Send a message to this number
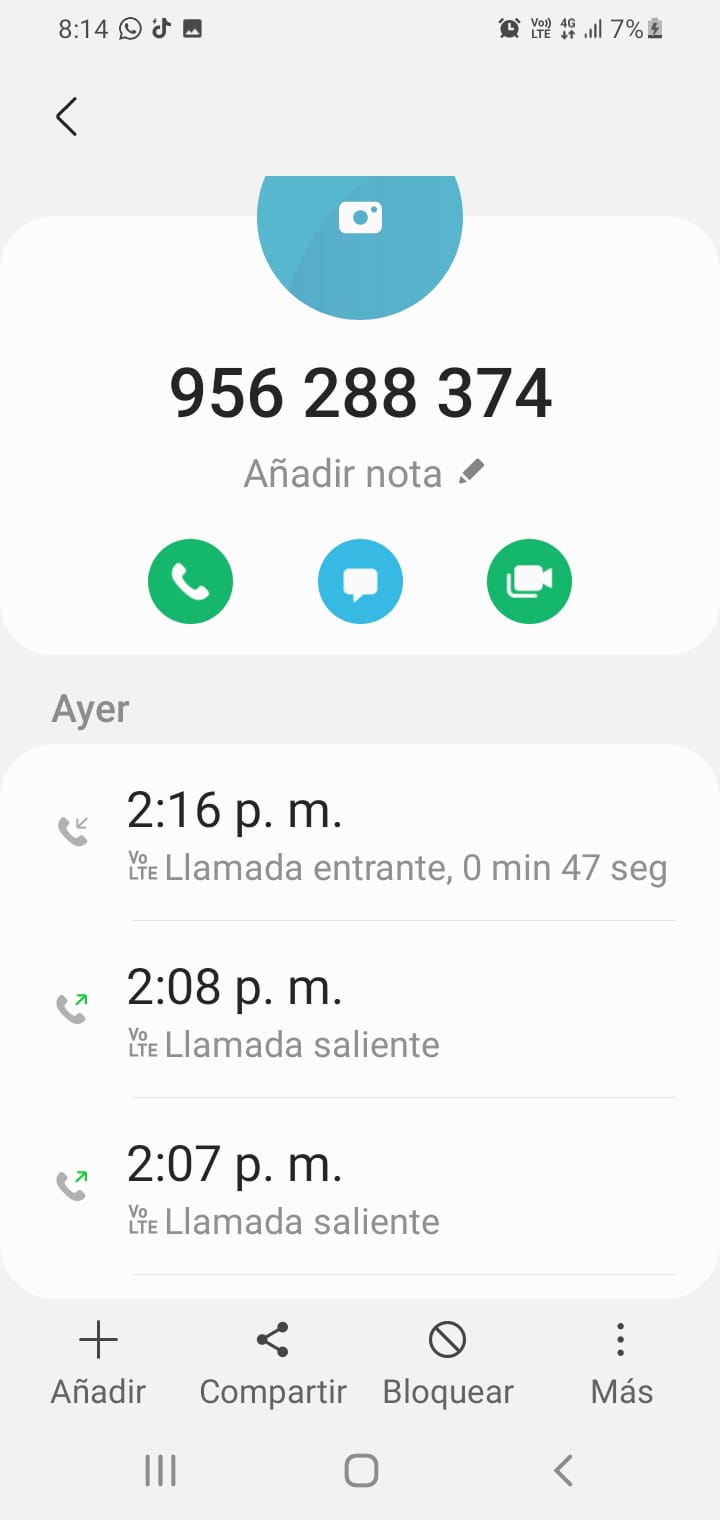The width and height of the screenshot is (720, 1520). tap(360, 581)
